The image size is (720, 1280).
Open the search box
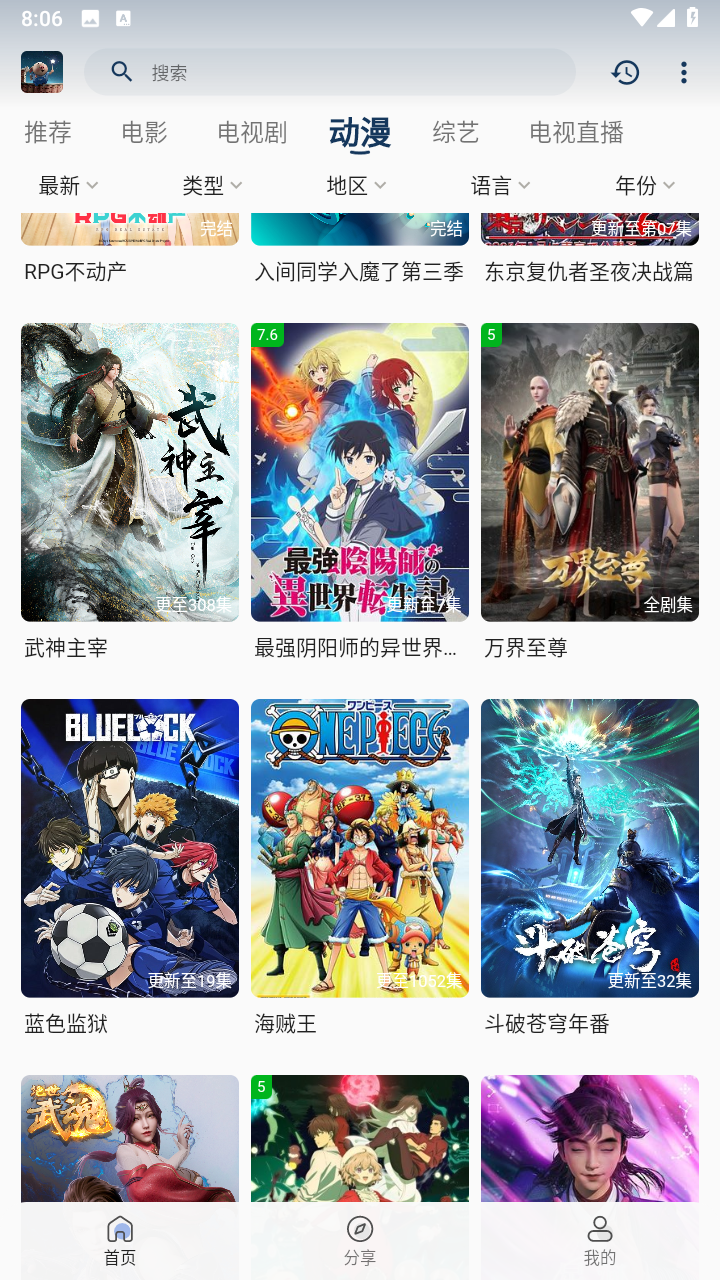coord(330,72)
